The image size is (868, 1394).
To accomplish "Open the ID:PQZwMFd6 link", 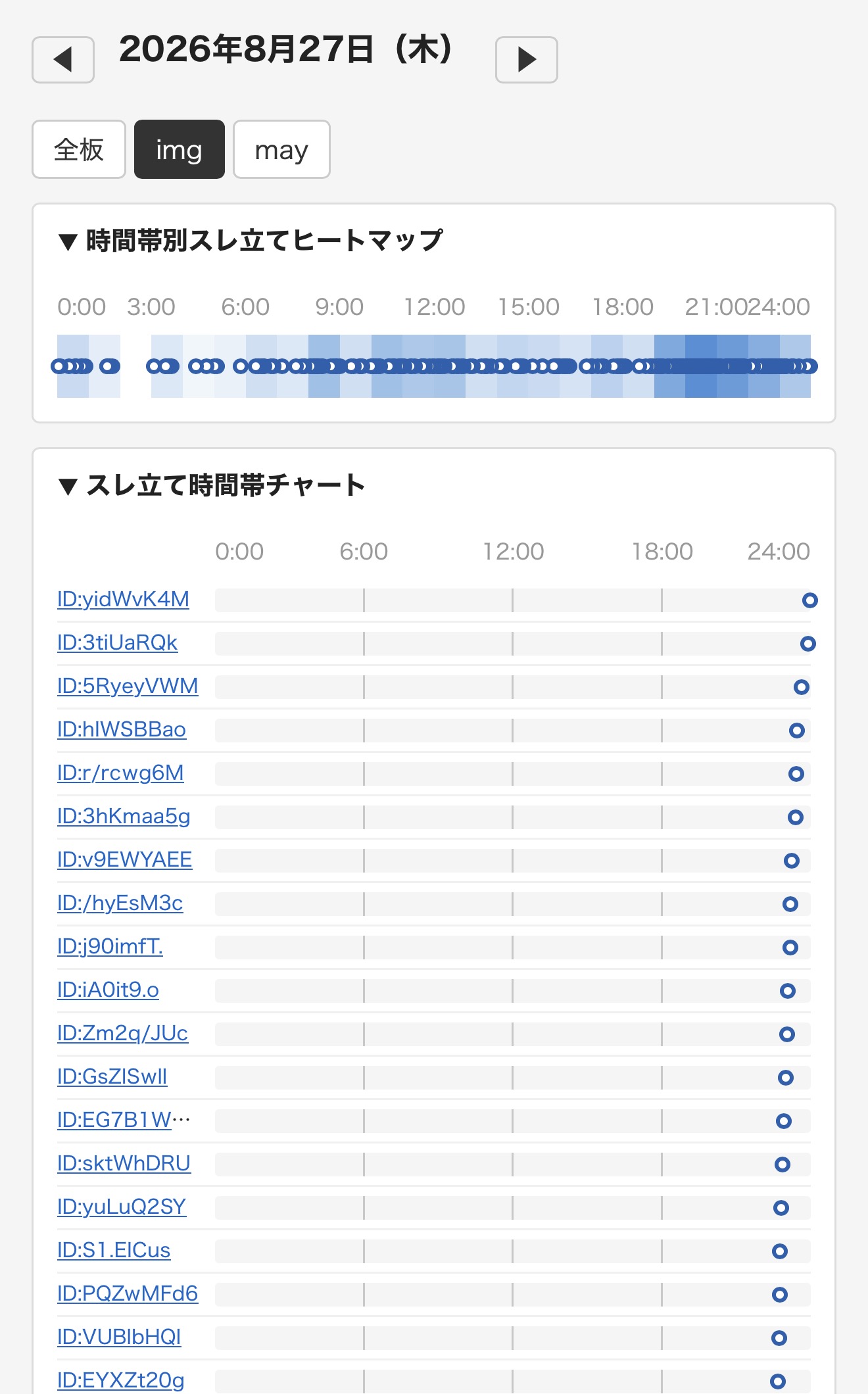I will pos(128,1293).
